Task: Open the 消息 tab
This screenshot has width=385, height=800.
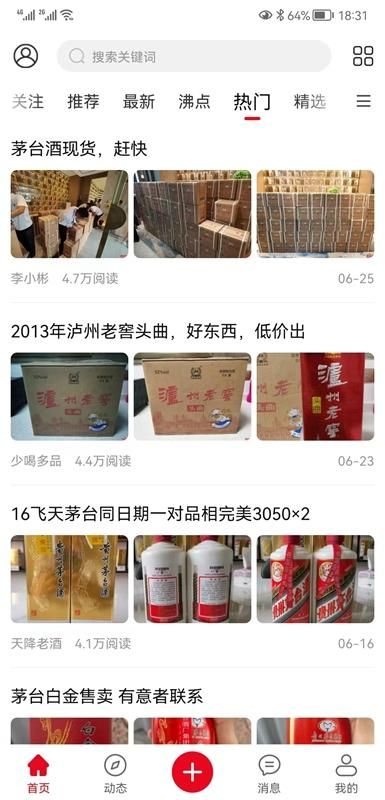Action: coord(269,773)
